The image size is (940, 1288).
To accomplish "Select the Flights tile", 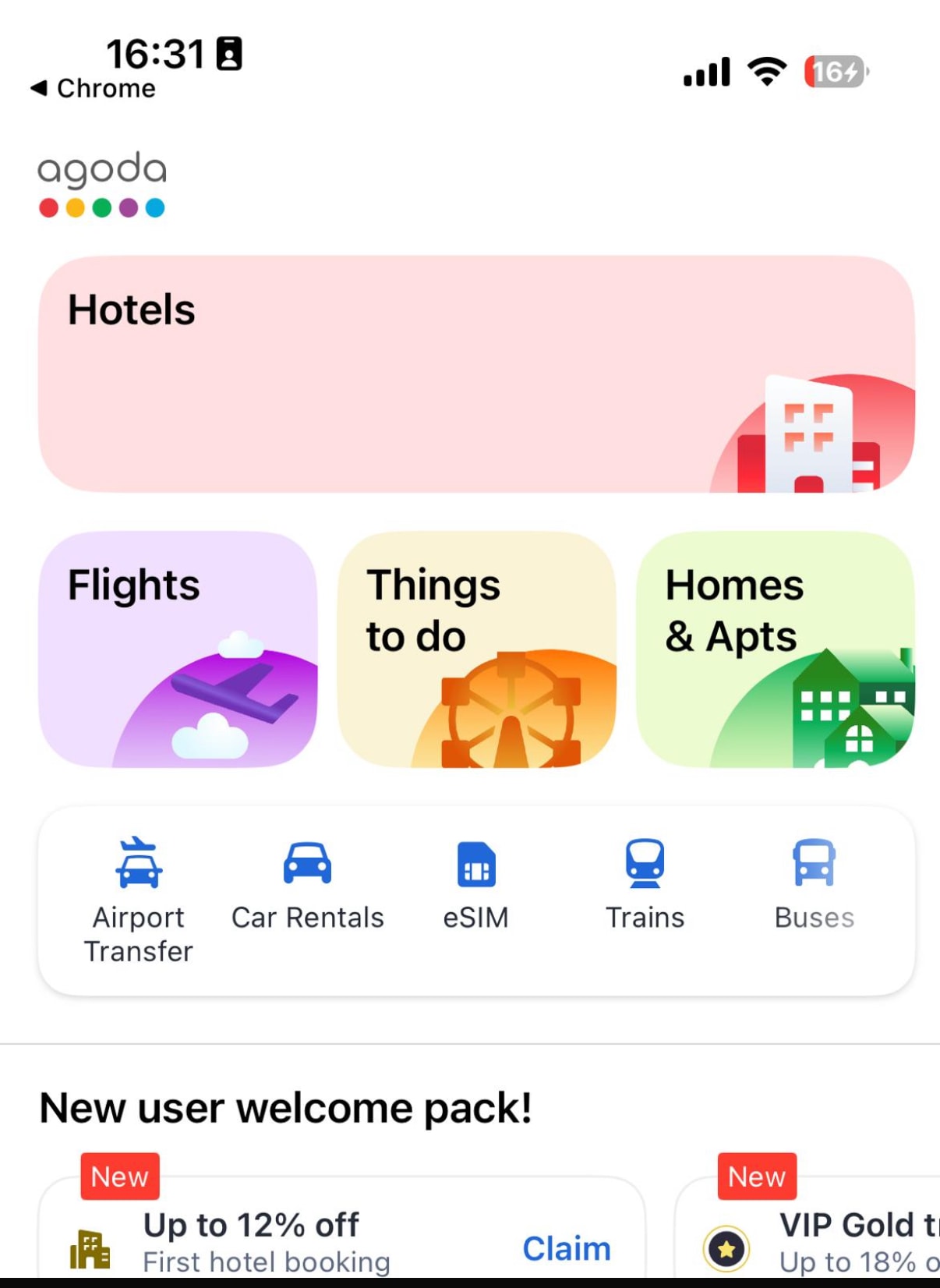I will pyautogui.click(x=178, y=649).
